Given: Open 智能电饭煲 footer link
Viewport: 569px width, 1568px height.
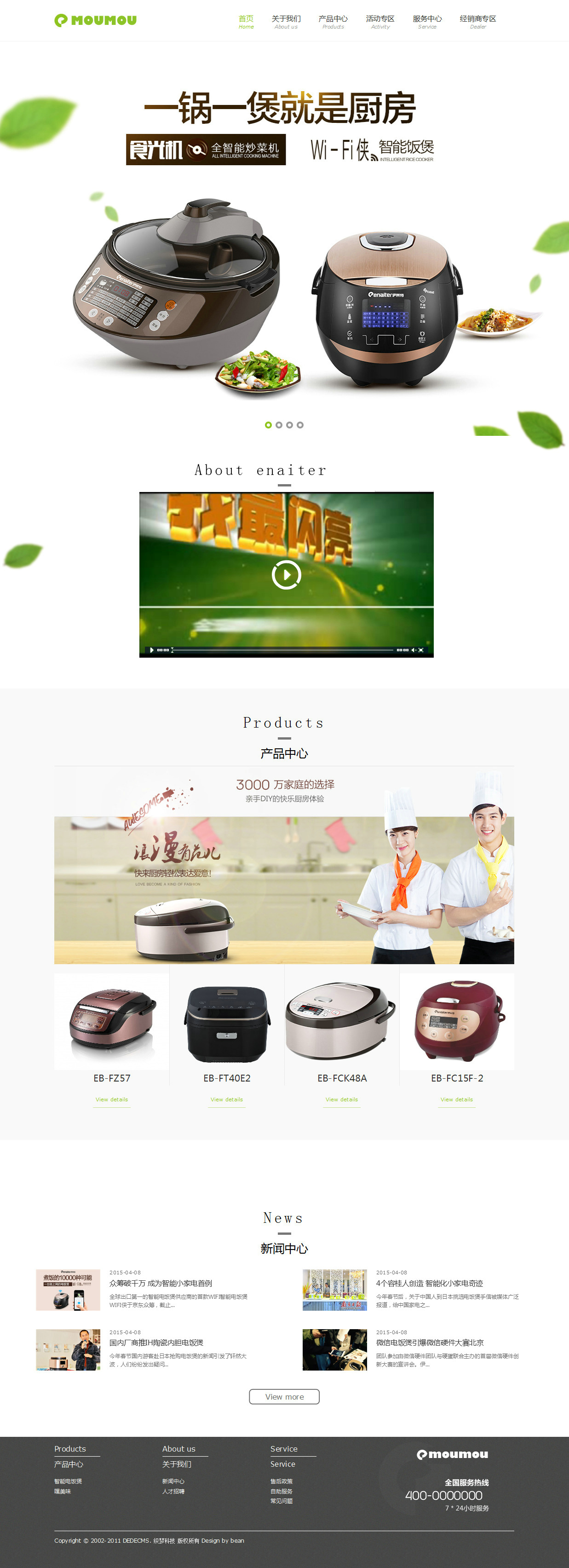Looking at the screenshot, I should point(68,1481).
